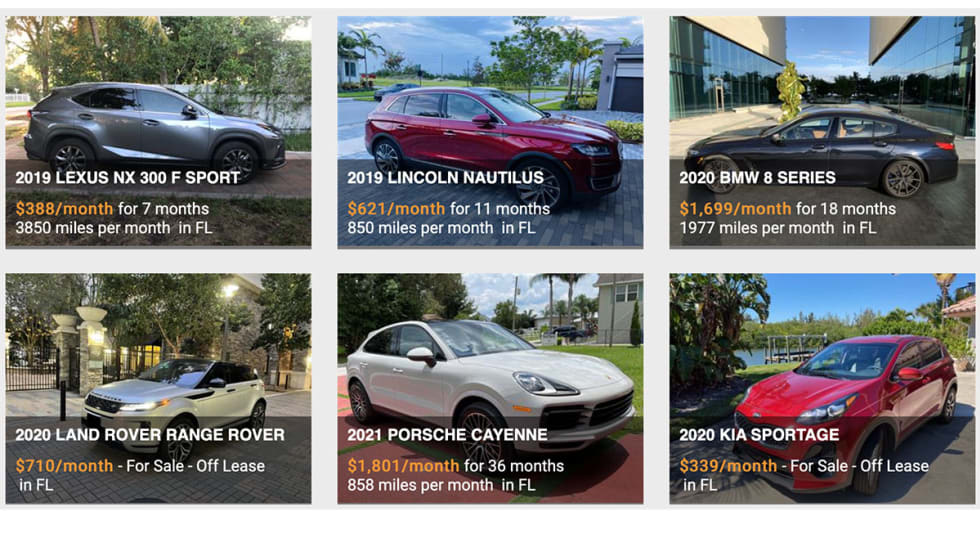Viewport: 980px width, 552px height.
Task: Open the 2020 Land Rover Range Rover card
Action: coord(158,388)
